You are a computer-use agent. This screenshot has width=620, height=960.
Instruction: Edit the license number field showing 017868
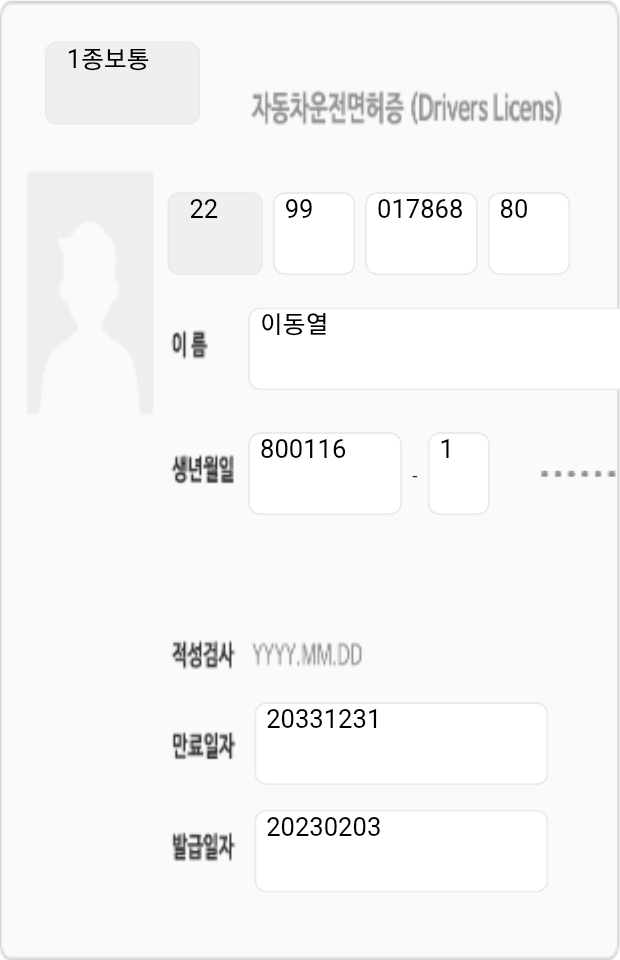tap(421, 233)
